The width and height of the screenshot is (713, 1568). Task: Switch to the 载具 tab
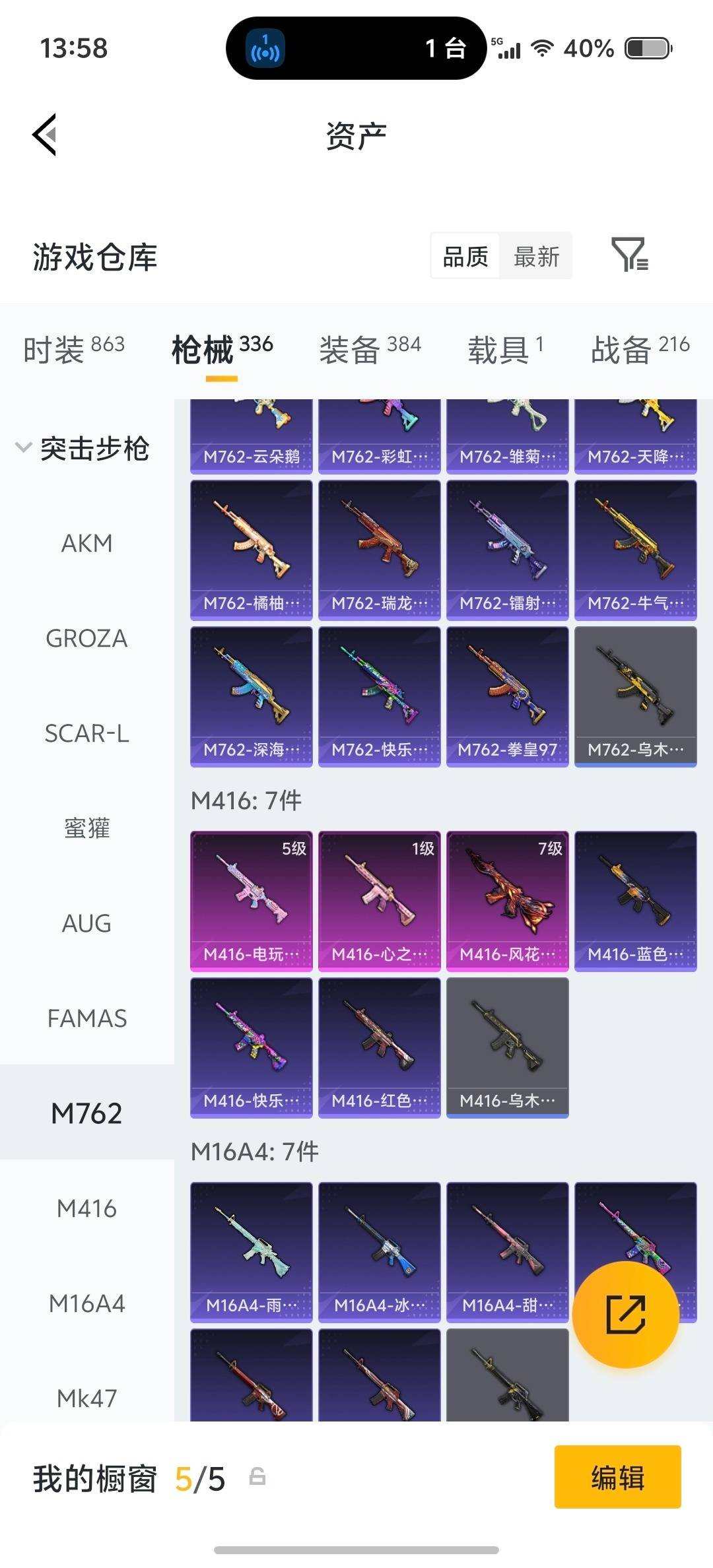(505, 348)
